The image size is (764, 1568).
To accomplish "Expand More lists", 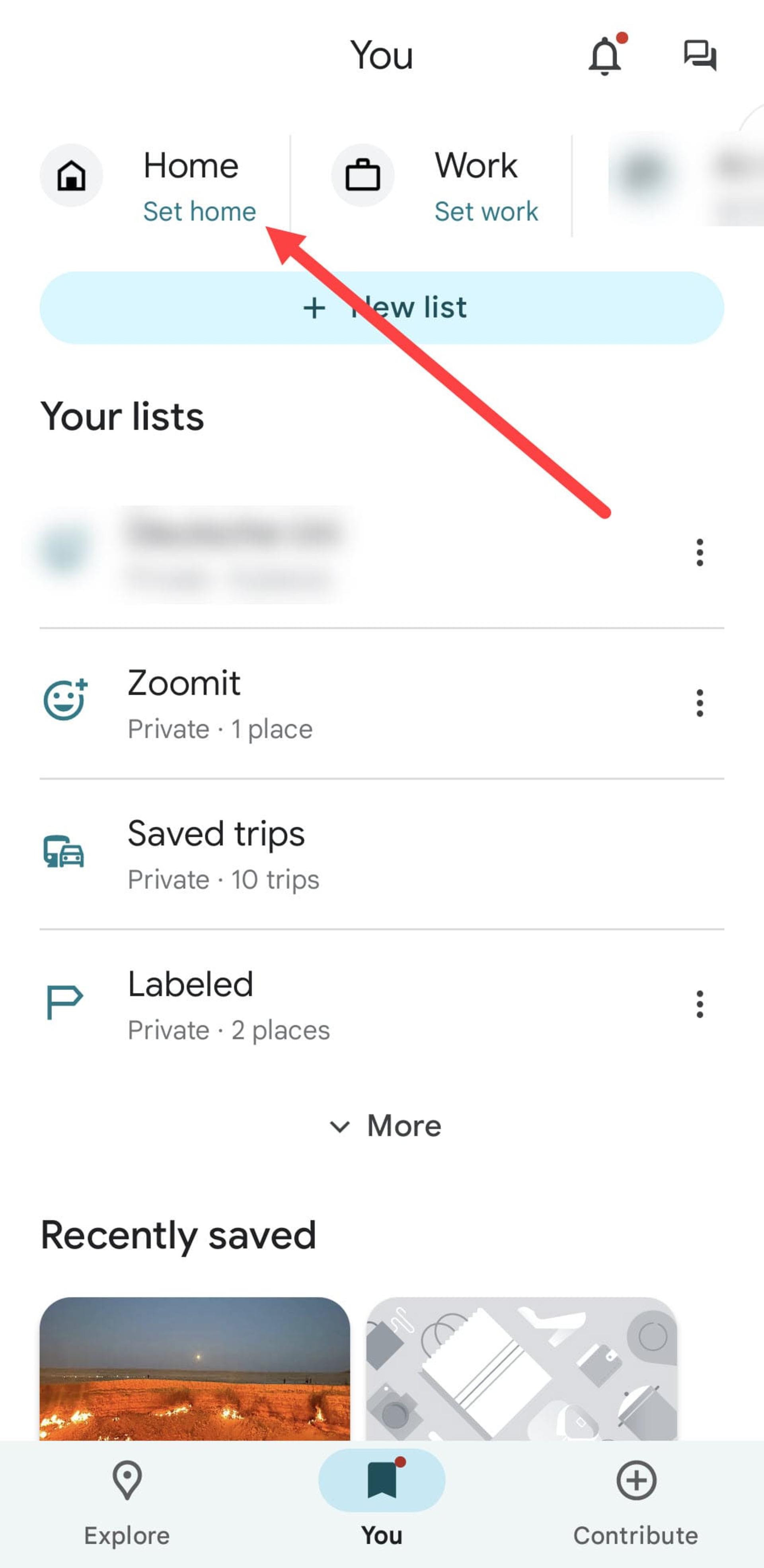I will (x=384, y=1125).
